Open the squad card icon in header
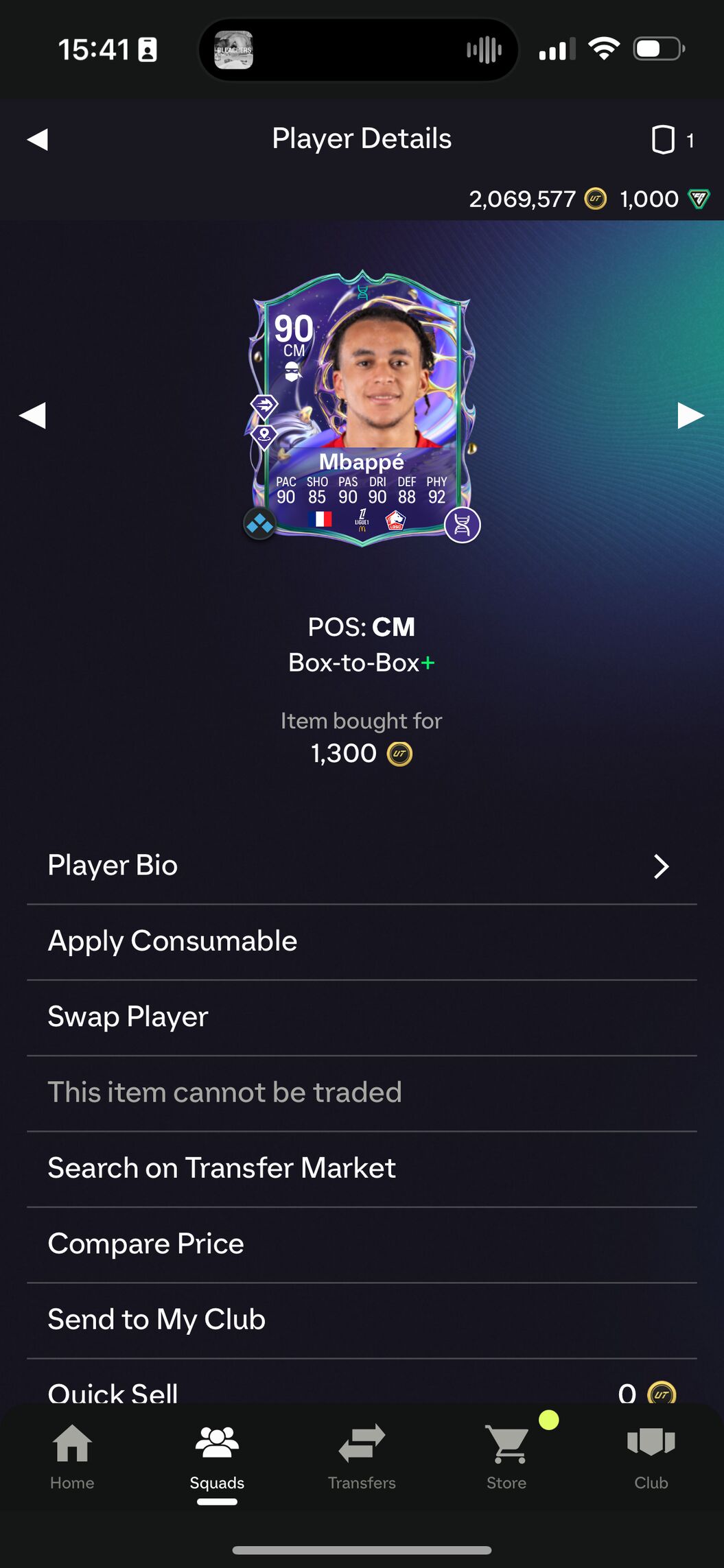Viewport: 724px width, 1568px height. click(x=663, y=140)
